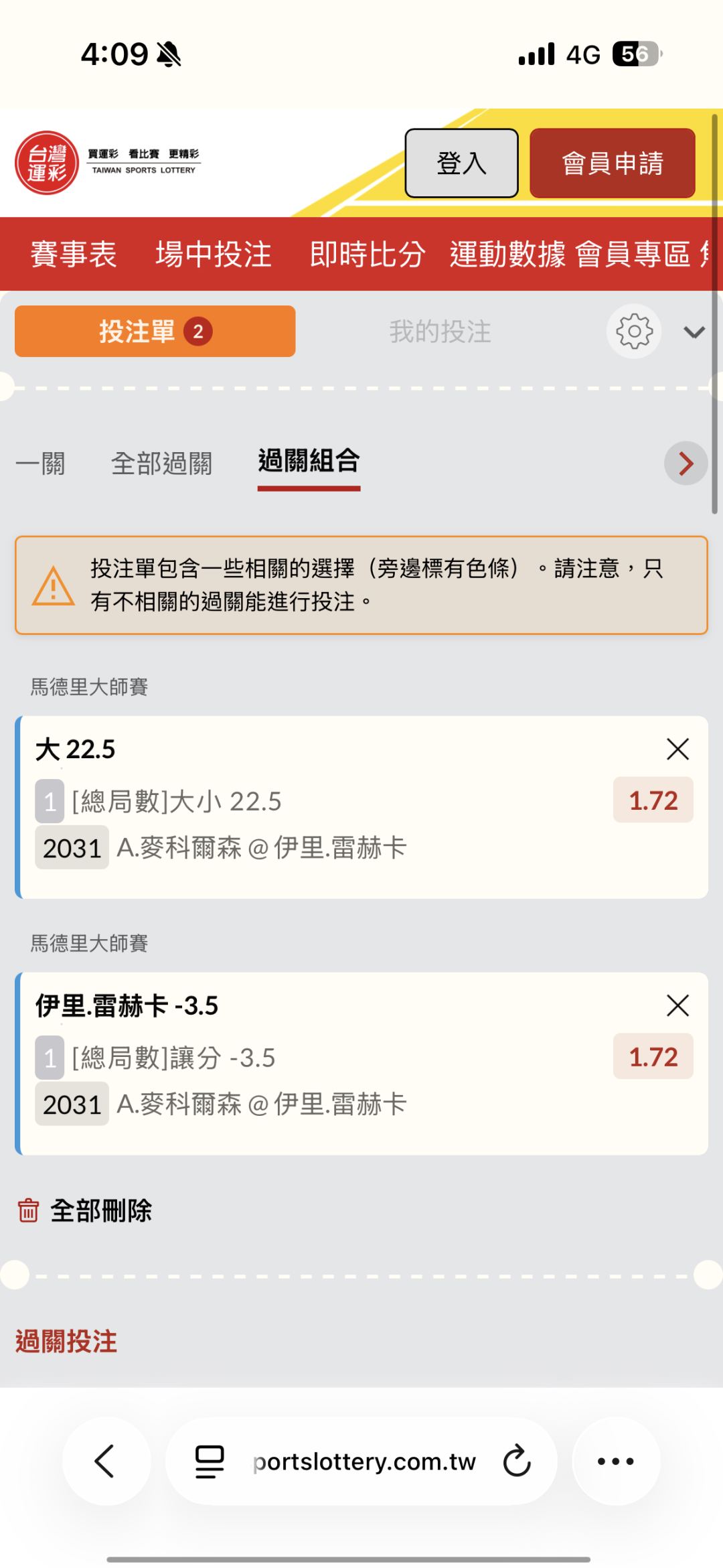Select the 過關組合 tab
Viewport: 723px width, 1568px height.
[x=309, y=462]
